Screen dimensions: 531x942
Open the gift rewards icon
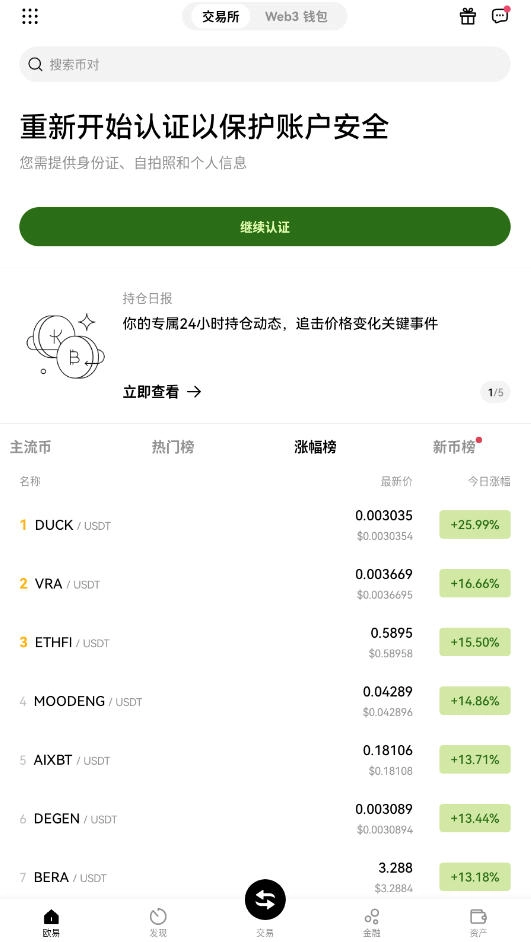[468, 16]
